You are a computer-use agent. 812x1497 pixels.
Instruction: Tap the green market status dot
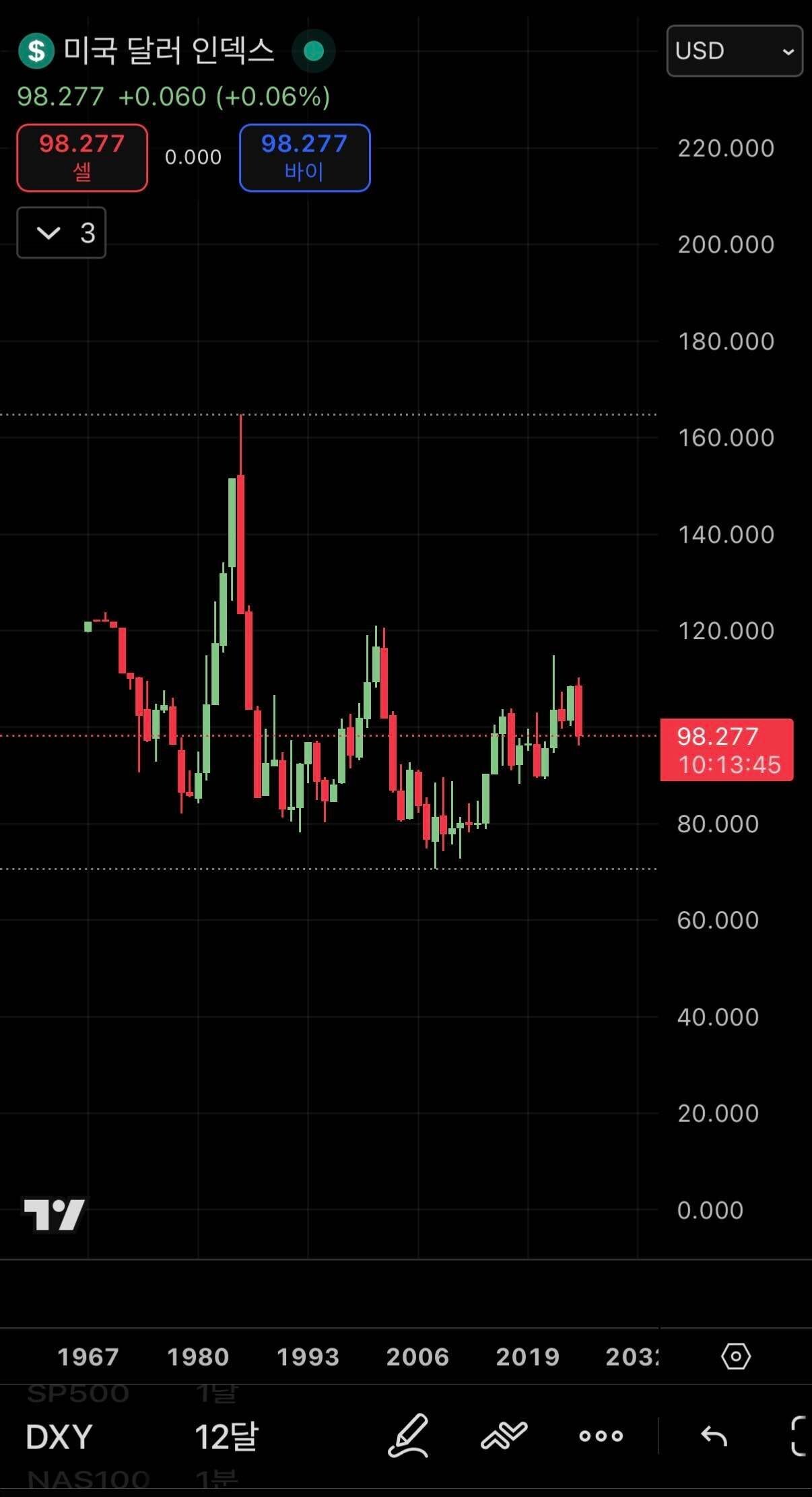314,51
